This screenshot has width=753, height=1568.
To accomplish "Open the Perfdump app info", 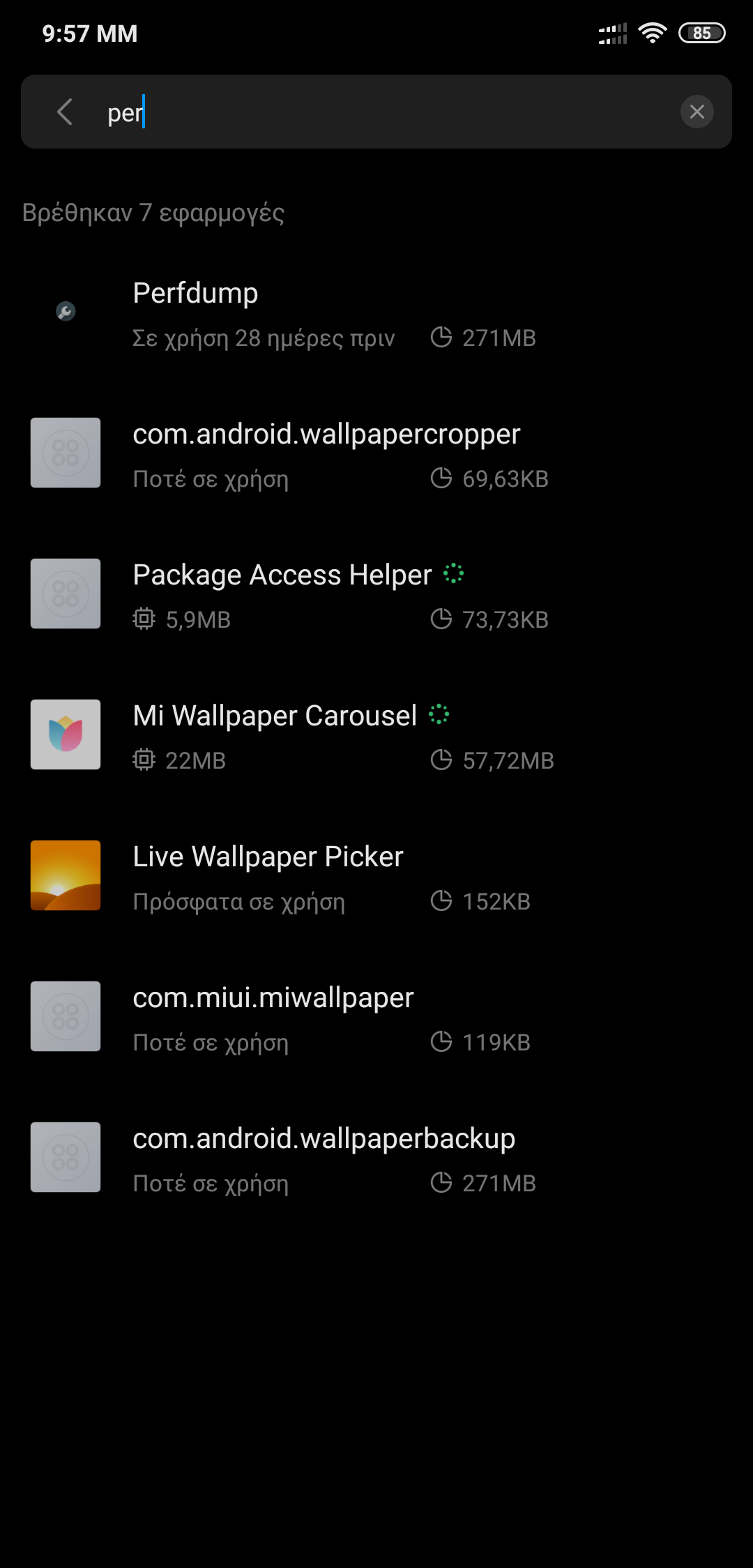I will [376, 312].
